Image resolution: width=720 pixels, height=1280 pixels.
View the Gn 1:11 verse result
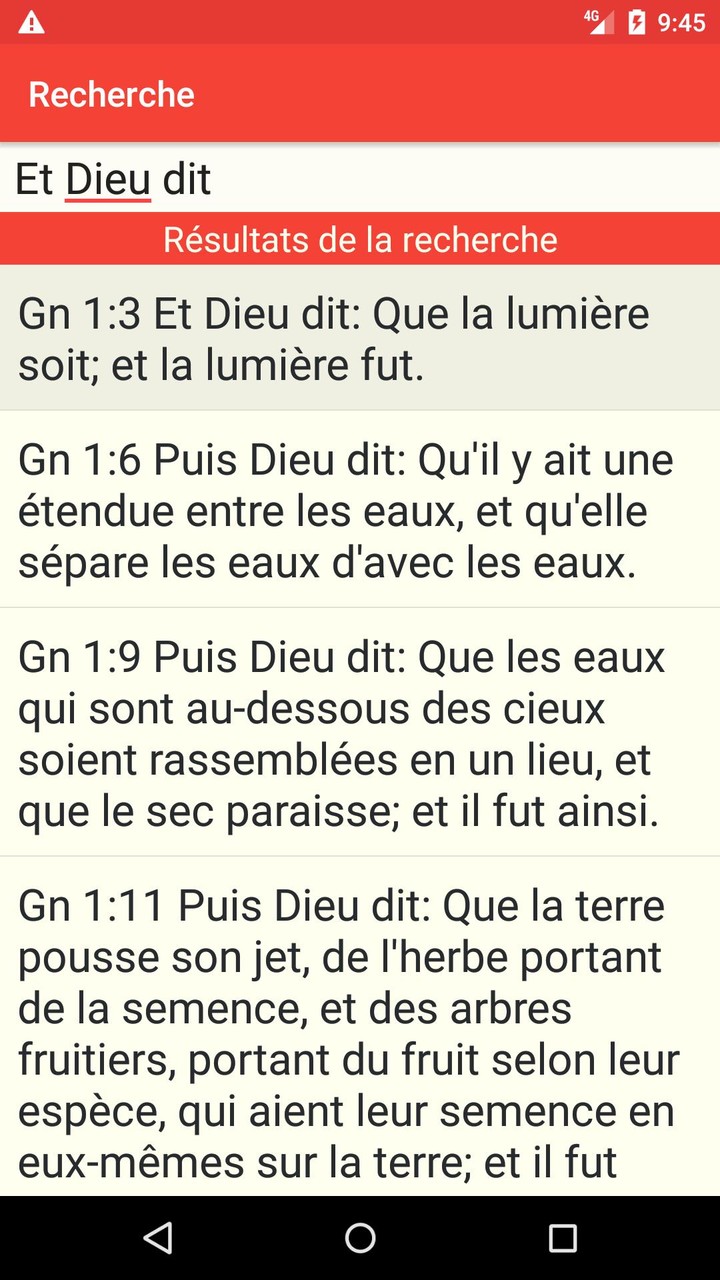(360, 1030)
